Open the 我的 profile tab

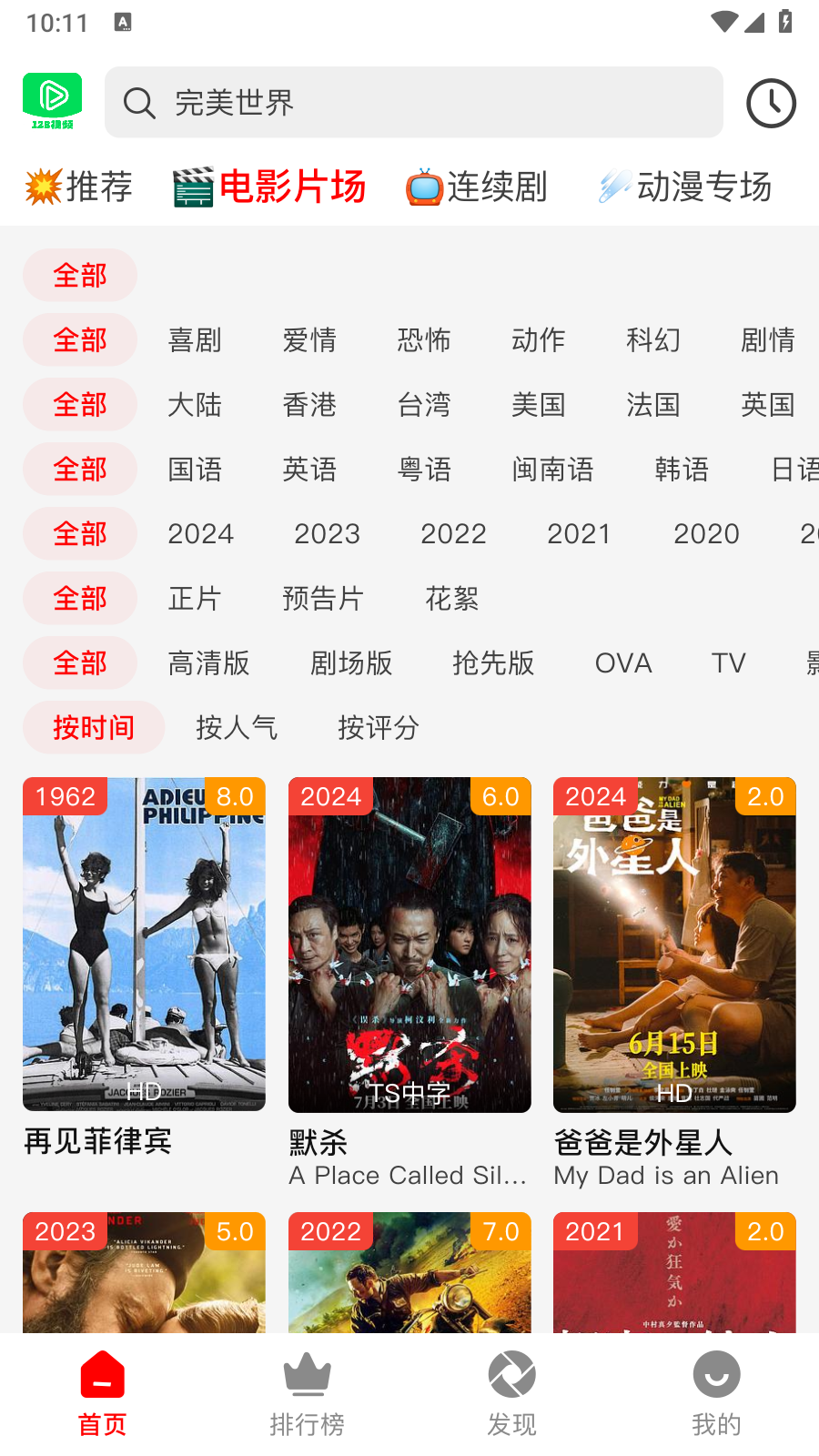716,1393
